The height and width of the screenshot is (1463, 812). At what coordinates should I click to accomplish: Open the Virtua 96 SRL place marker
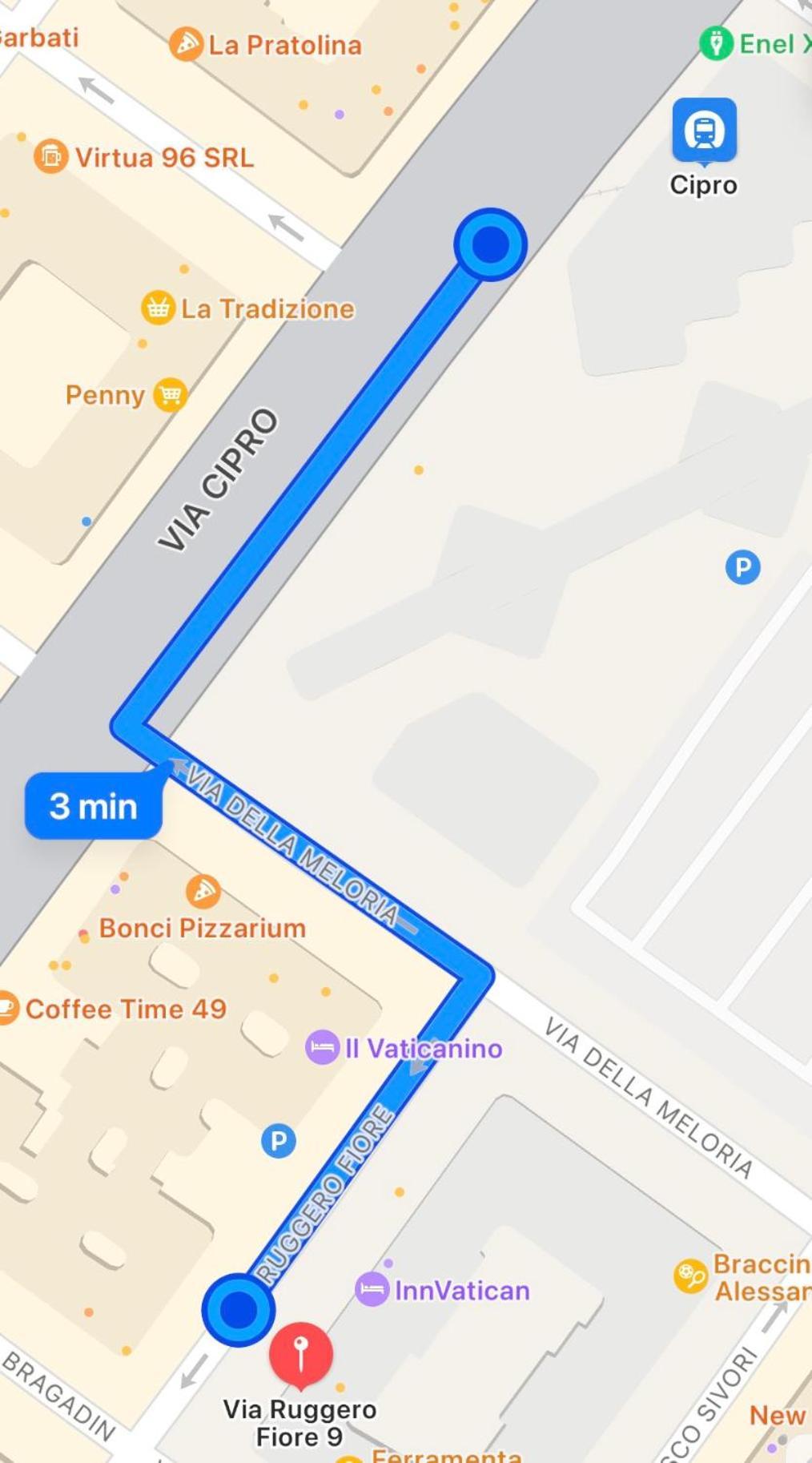[x=50, y=156]
